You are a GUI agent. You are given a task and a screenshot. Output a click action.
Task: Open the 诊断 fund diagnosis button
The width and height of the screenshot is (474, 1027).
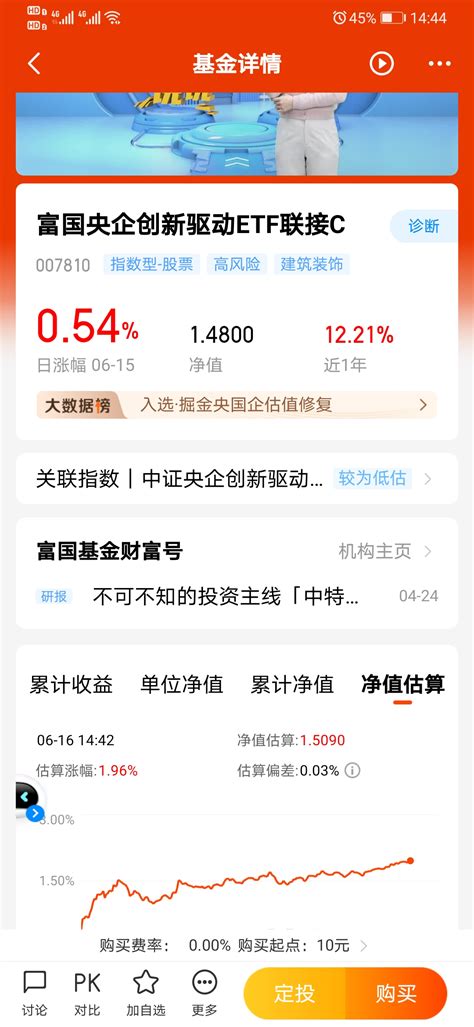pyautogui.click(x=424, y=227)
